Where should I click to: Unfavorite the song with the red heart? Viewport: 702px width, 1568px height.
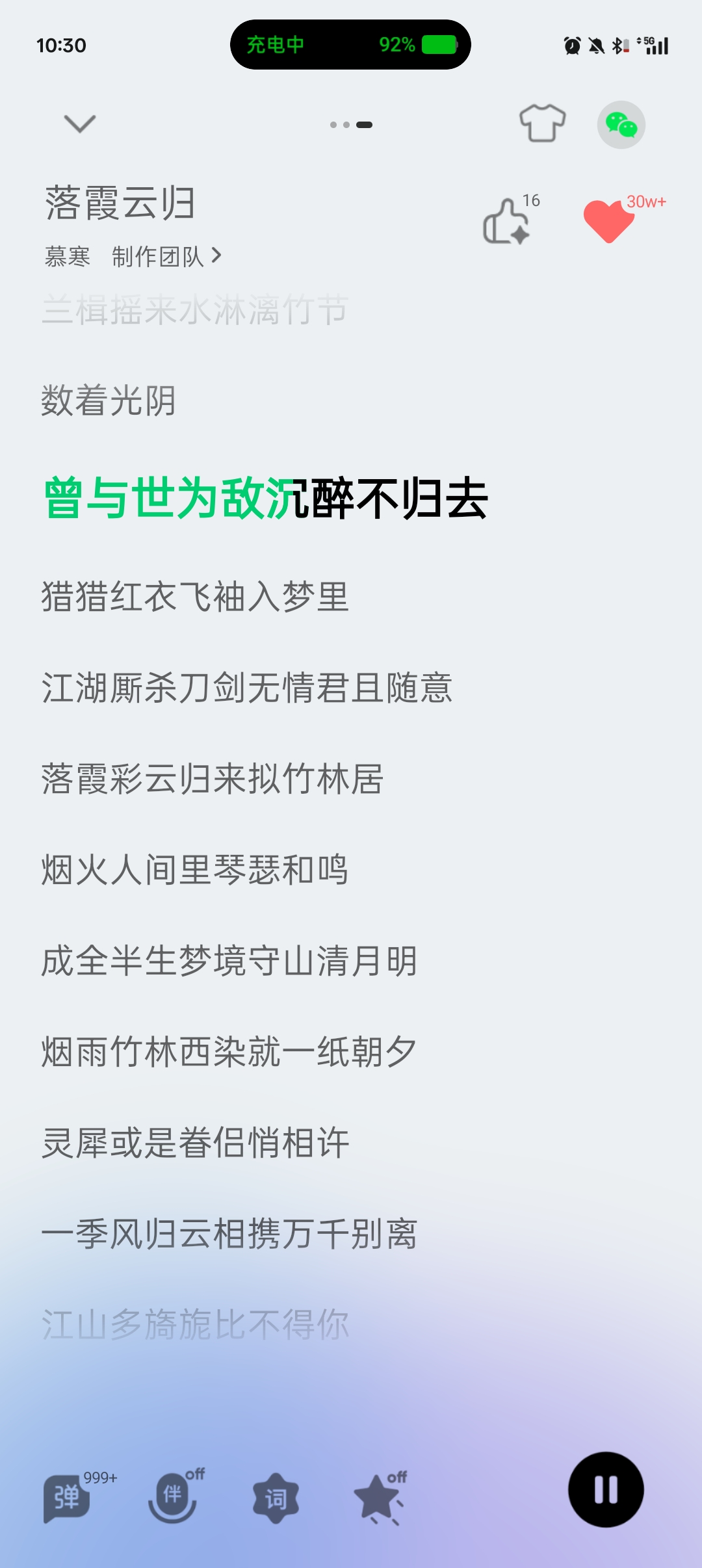[608, 221]
